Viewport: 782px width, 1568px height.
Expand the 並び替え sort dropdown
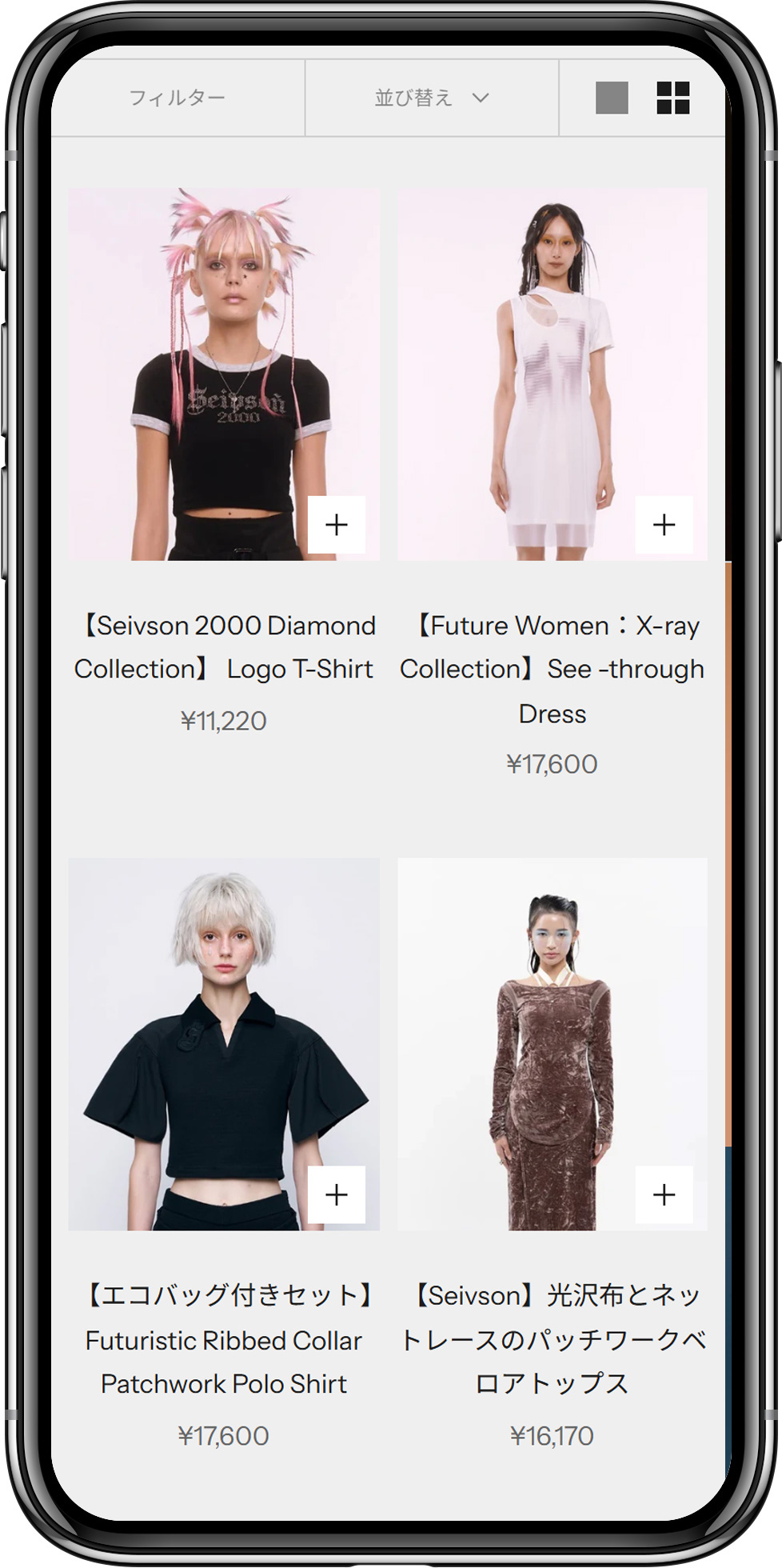pyautogui.click(x=432, y=98)
